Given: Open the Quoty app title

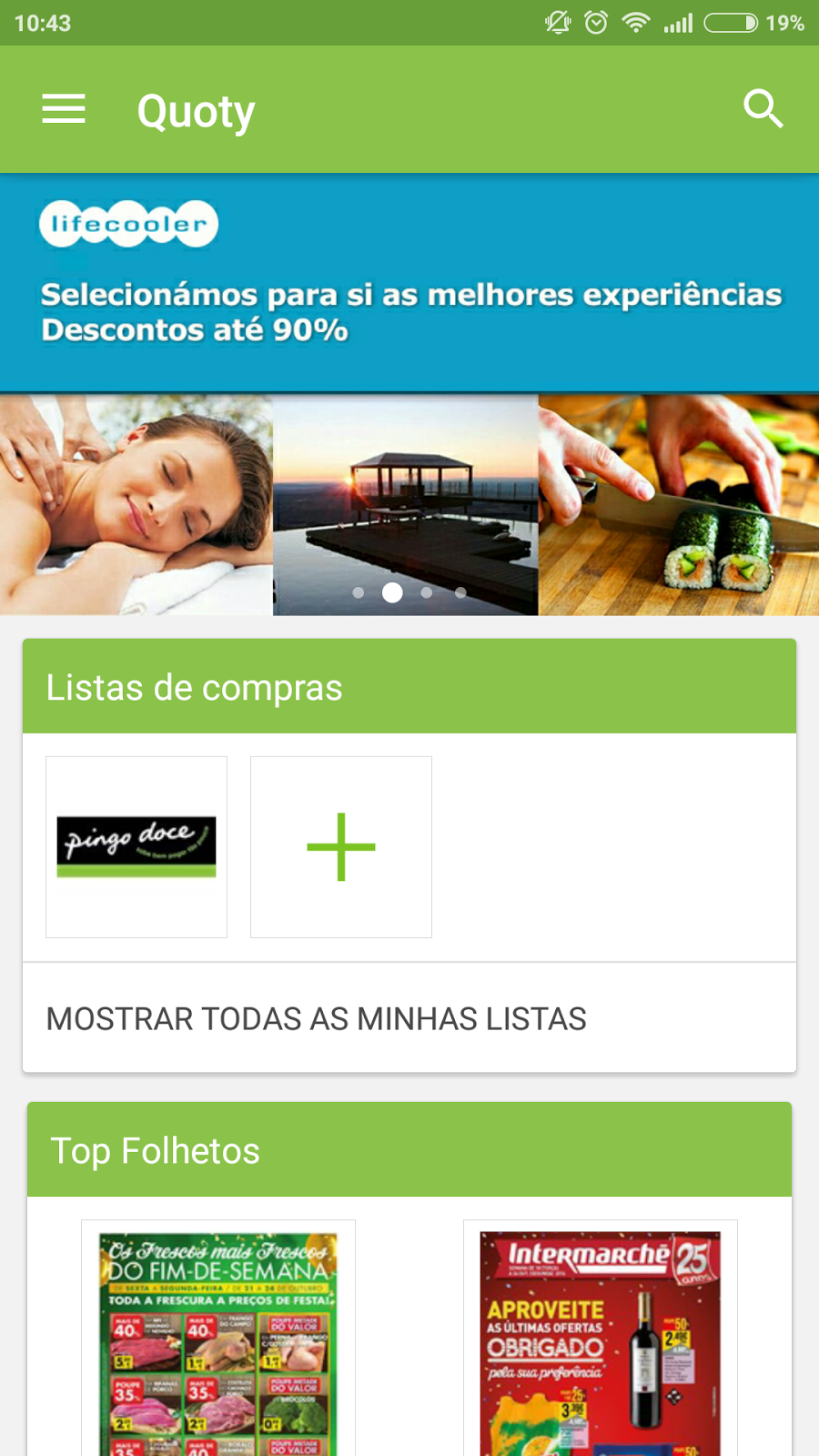Looking at the screenshot, I should (x=196, y=109).
